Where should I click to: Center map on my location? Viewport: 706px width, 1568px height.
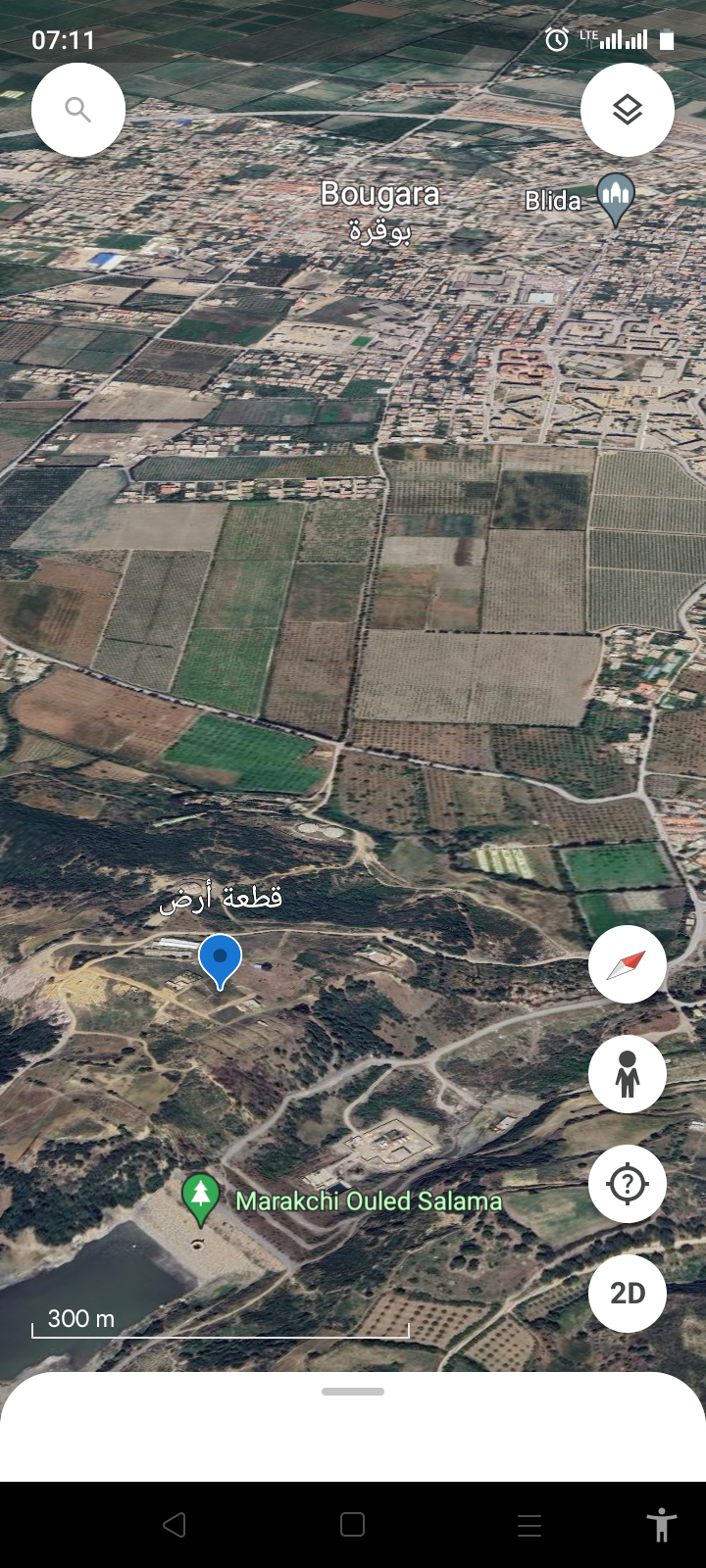point(628,1184)
